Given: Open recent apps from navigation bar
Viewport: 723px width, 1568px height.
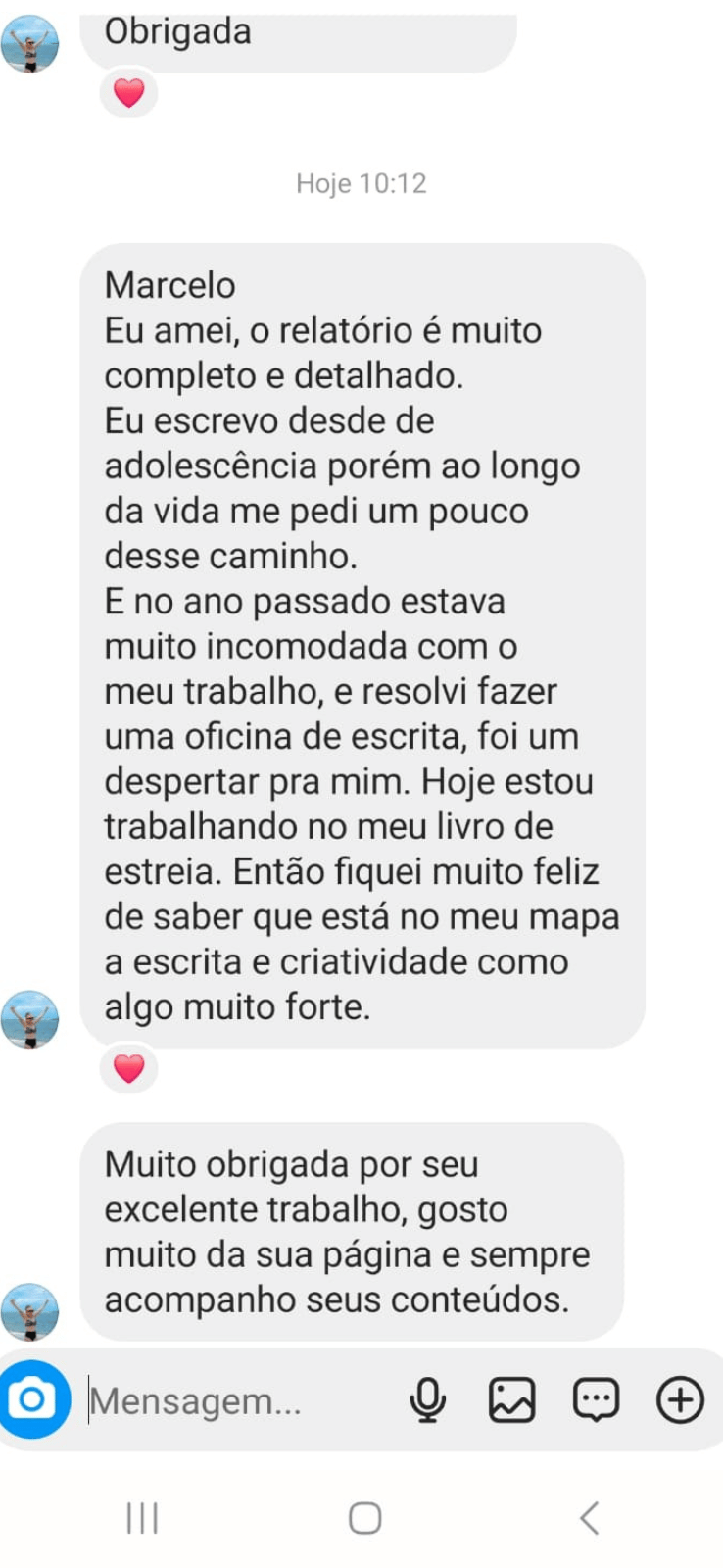Looking at the screenshot, I should (142, 1518).
